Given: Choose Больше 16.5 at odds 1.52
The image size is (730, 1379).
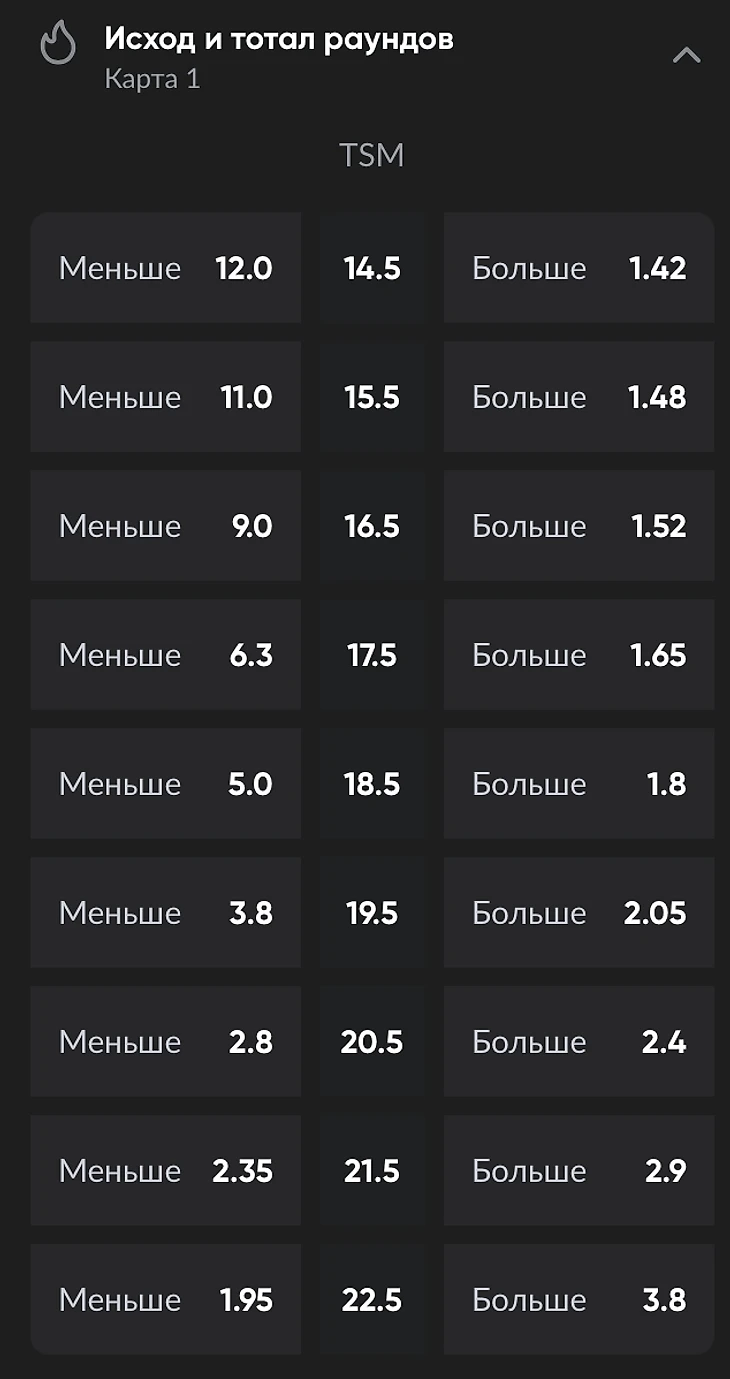Looking at the screenshot, I should pos(579,526).
